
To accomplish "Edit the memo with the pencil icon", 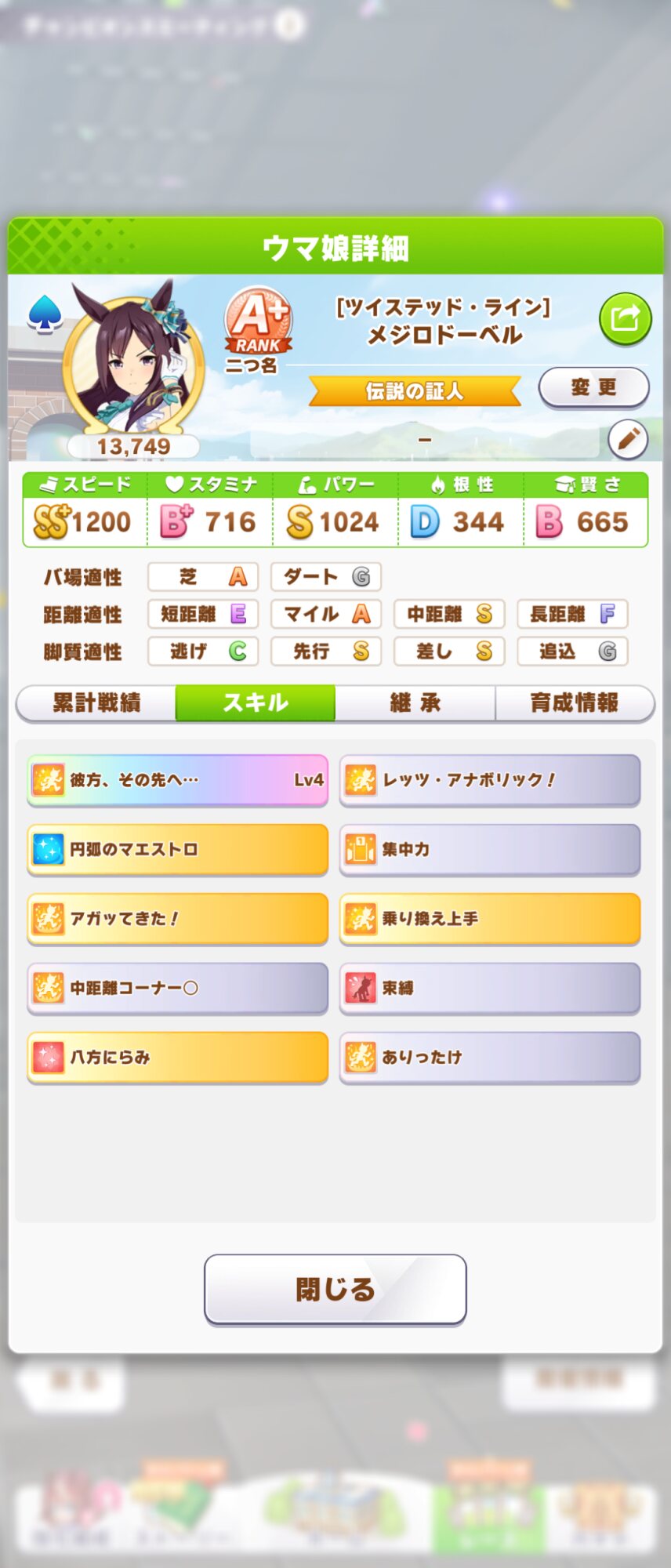I will (x=628, y=440).
